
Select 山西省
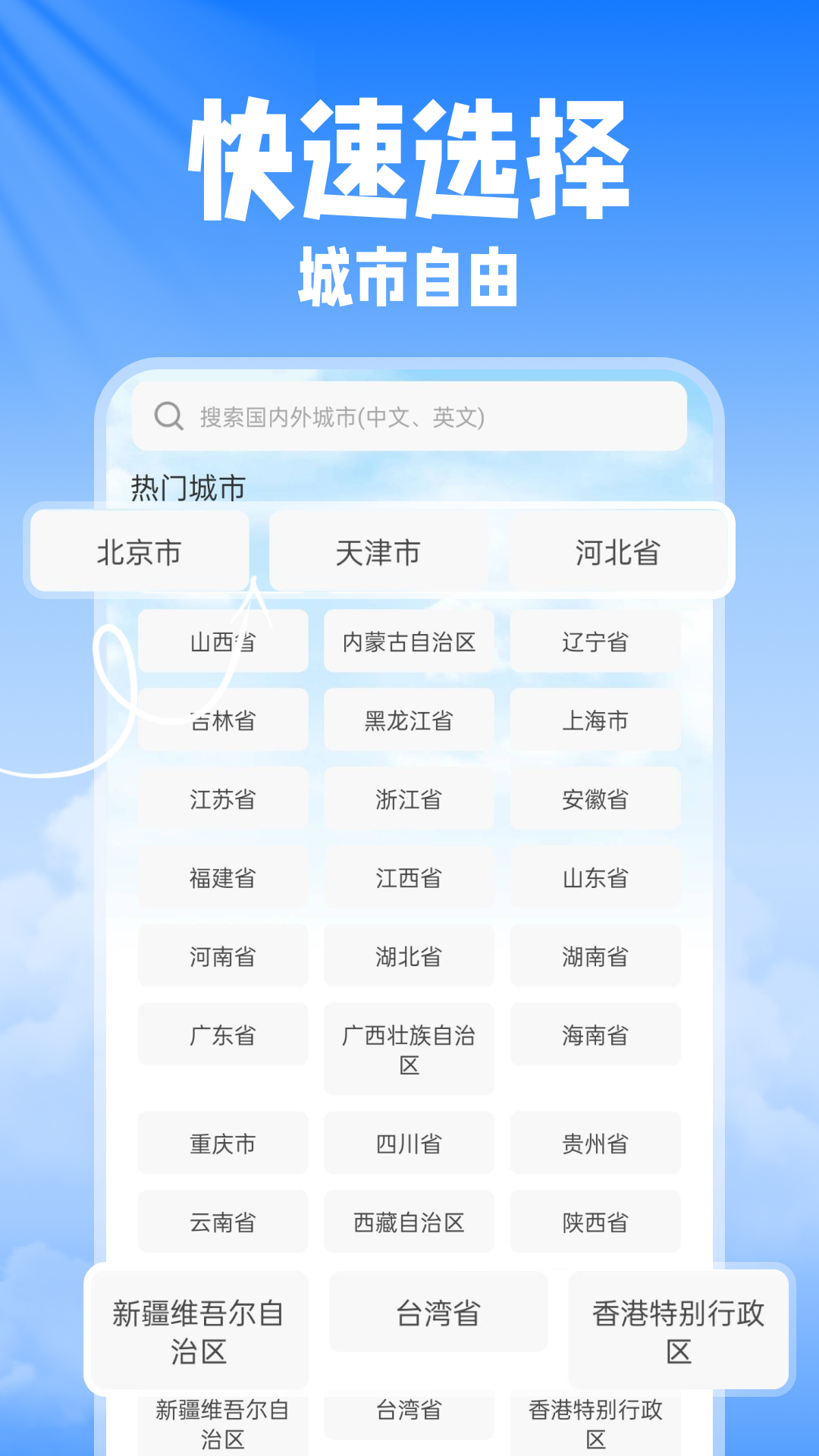pyautogui.click(x=223, y=641)
